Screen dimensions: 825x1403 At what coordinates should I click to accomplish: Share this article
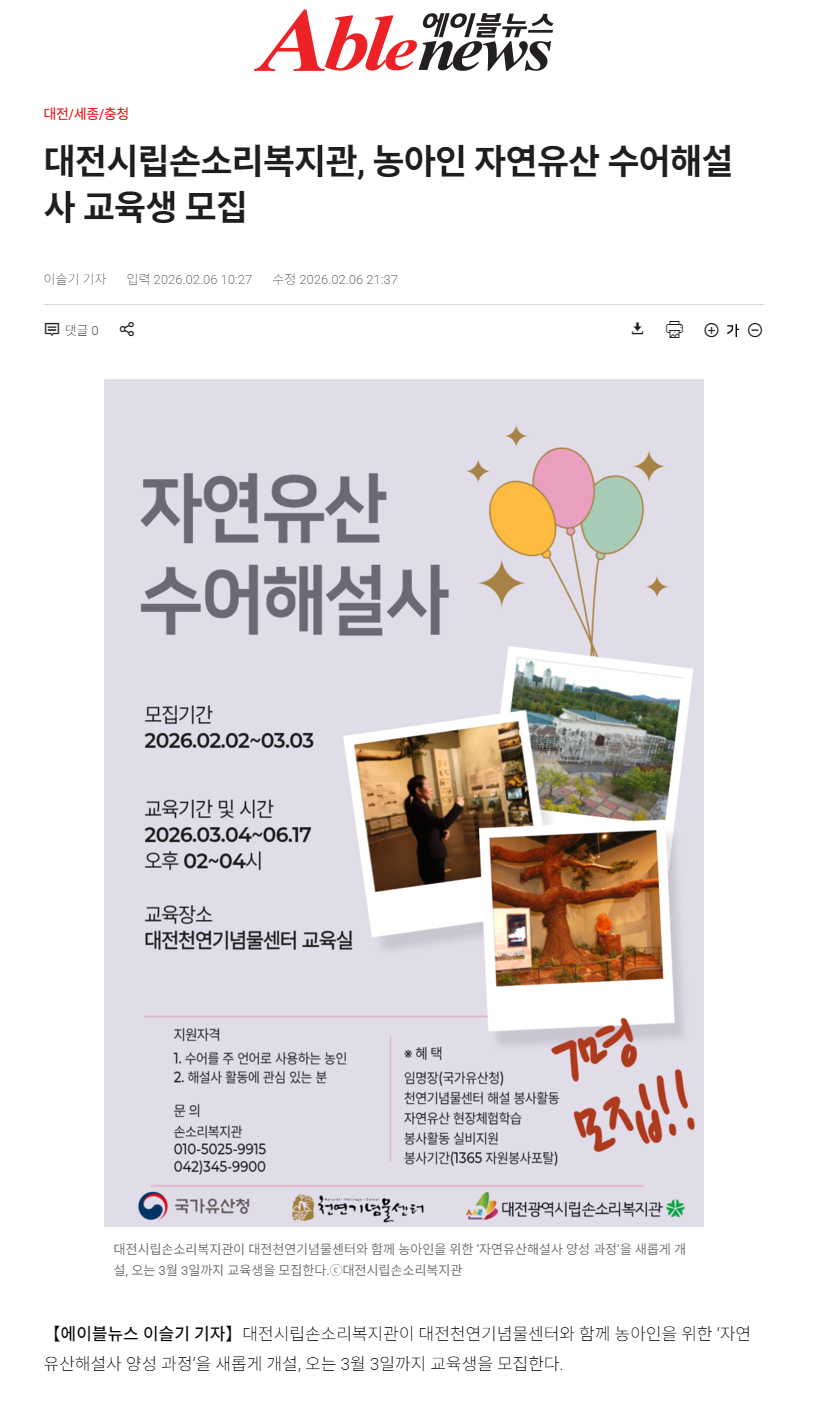127,329
